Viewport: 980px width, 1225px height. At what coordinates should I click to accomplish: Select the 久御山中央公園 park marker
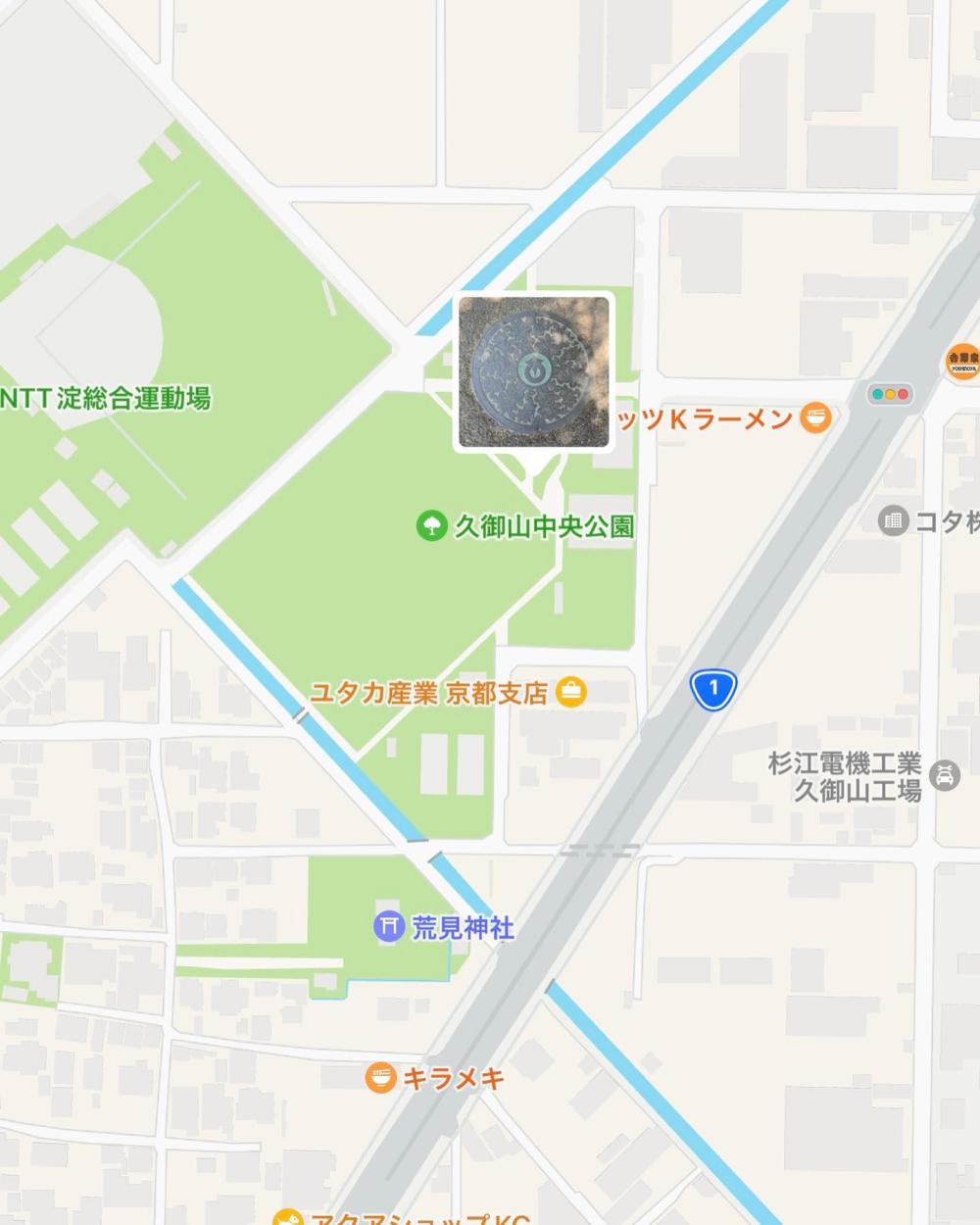(431, 525)
